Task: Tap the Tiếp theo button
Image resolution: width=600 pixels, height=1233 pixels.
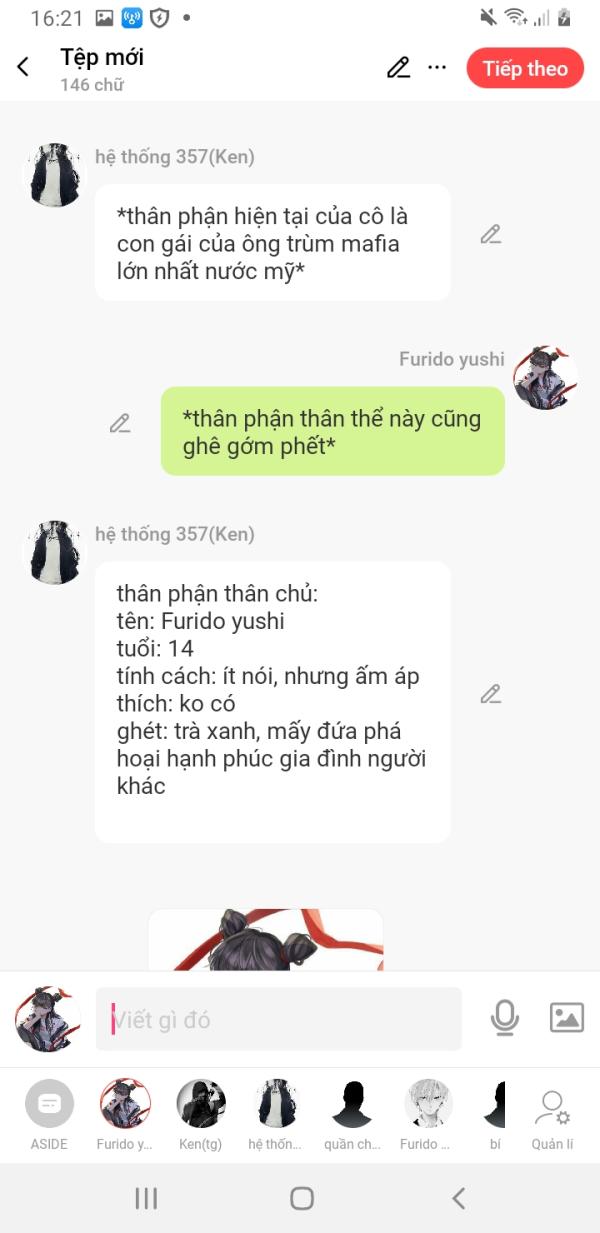Action: click(x=525, y=68)
